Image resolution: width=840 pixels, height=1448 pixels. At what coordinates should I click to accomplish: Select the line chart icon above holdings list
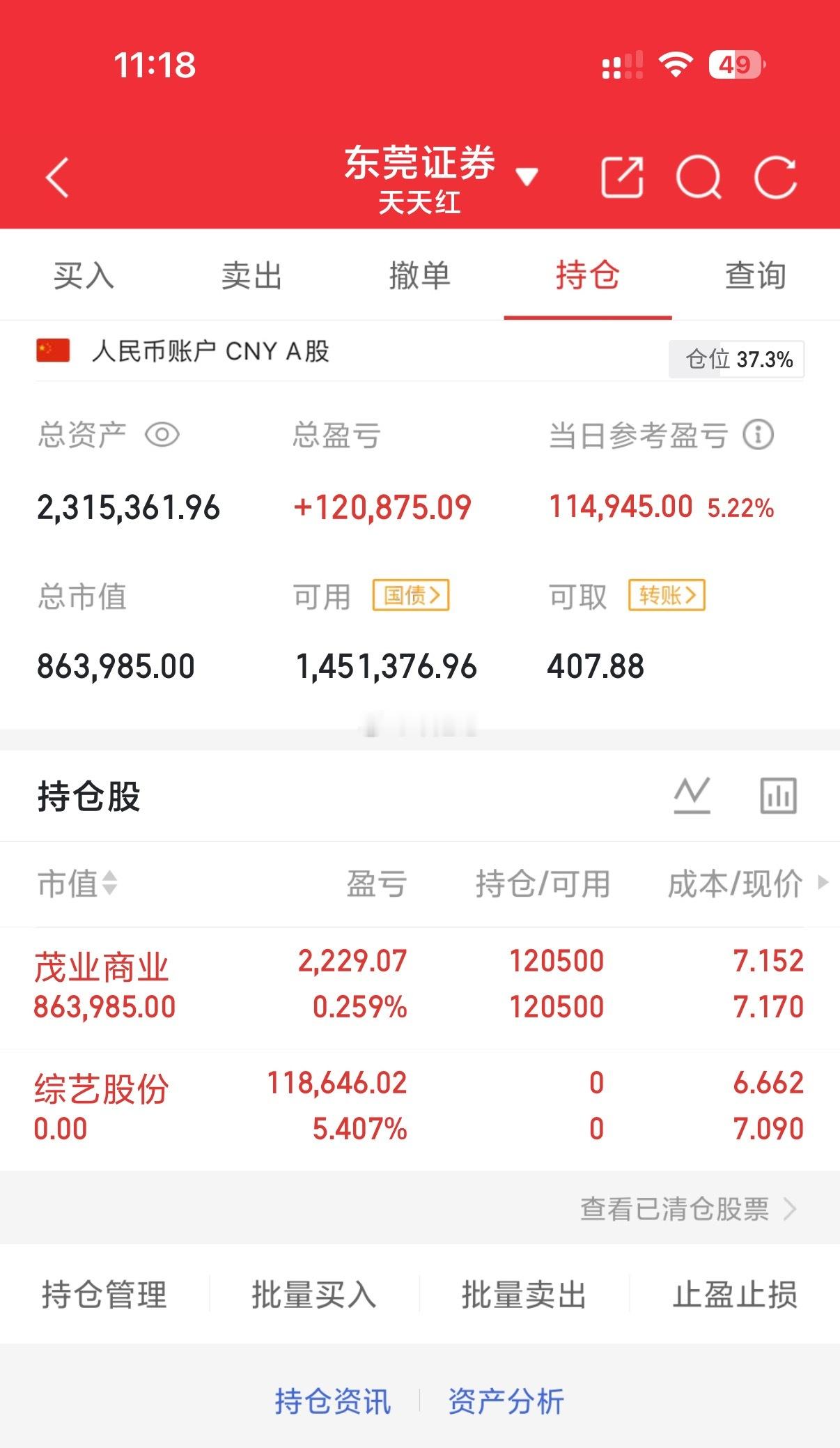tap(693, 794)
